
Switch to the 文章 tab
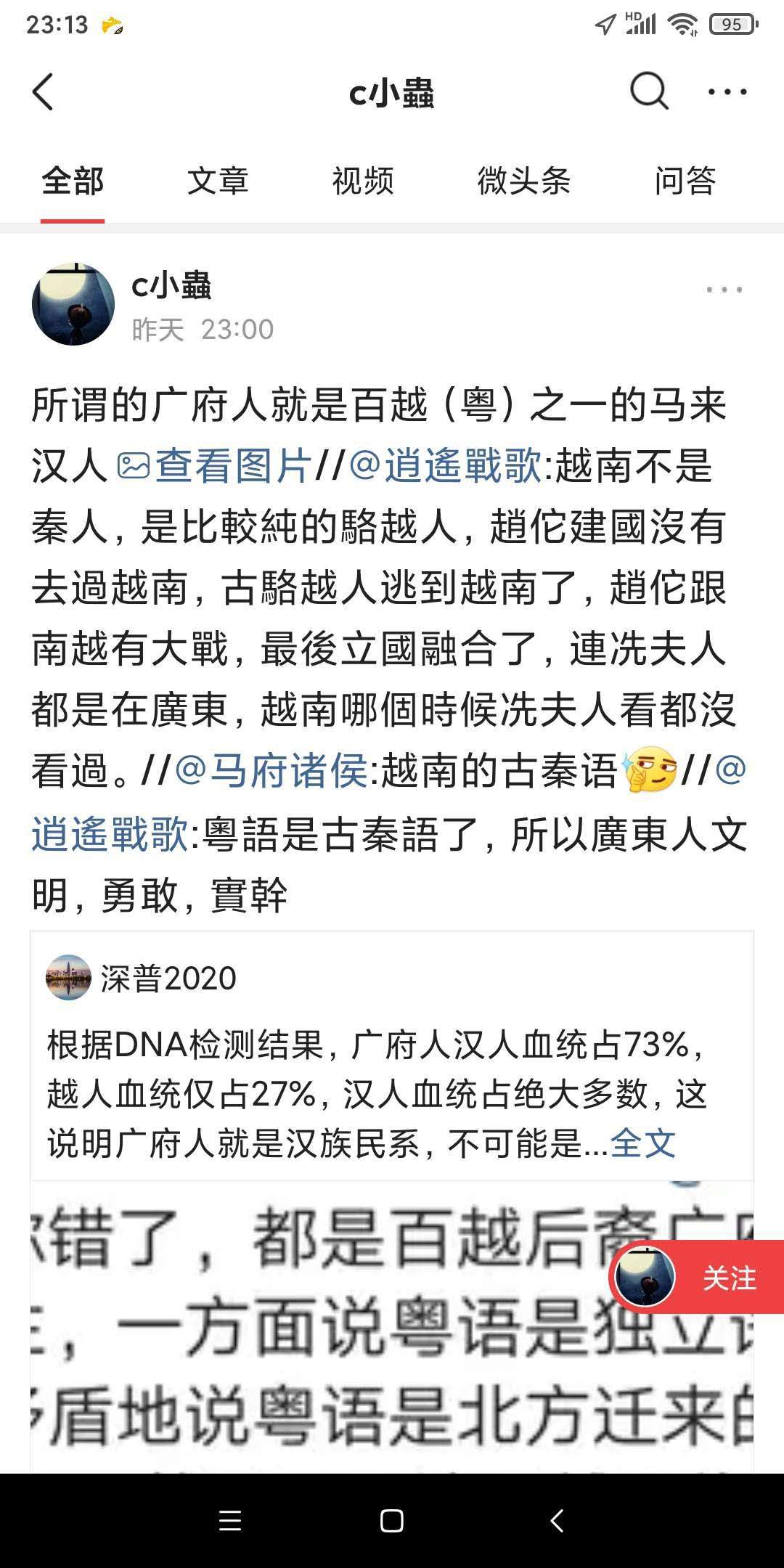[217, 181]
